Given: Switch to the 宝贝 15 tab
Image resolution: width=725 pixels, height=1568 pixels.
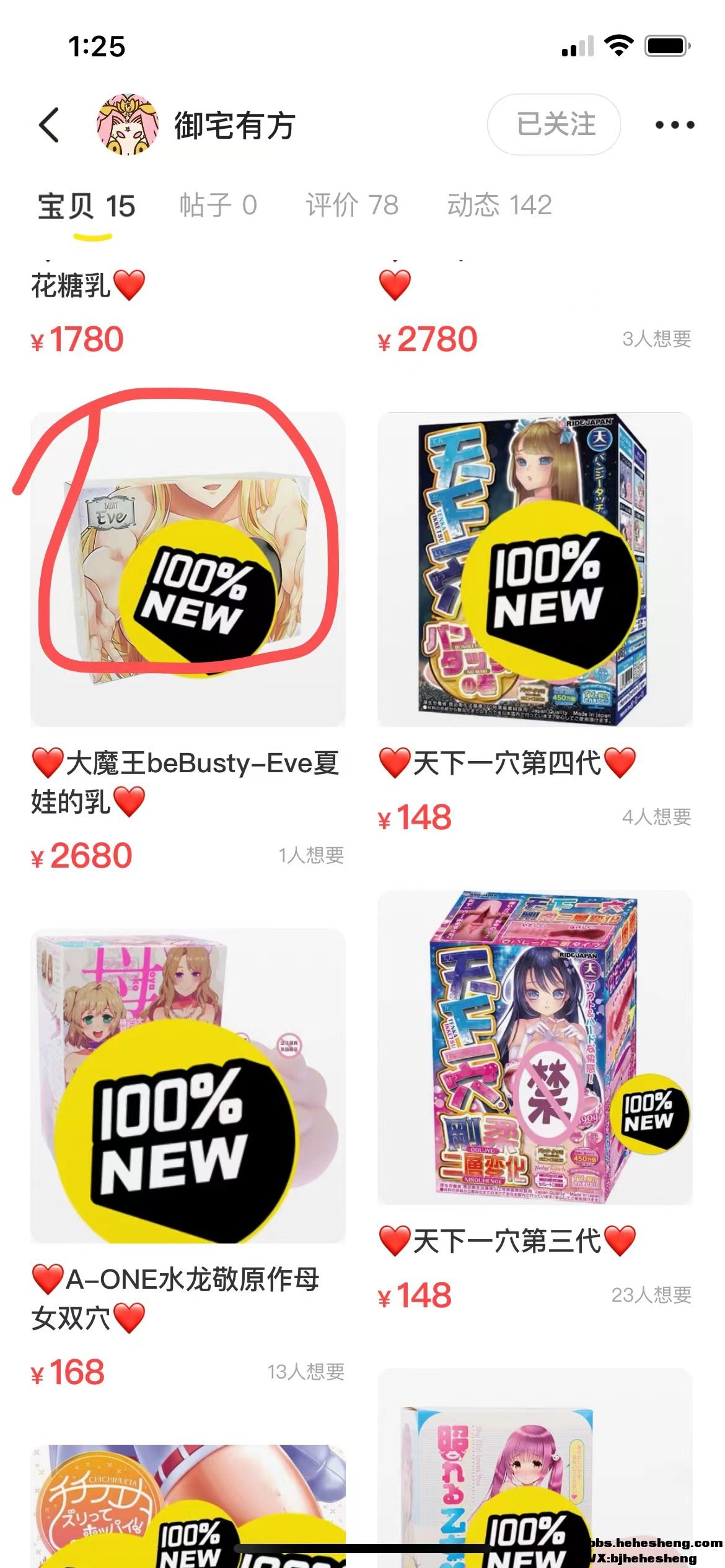Looking at the screenshot, I should tap(87, 206).
